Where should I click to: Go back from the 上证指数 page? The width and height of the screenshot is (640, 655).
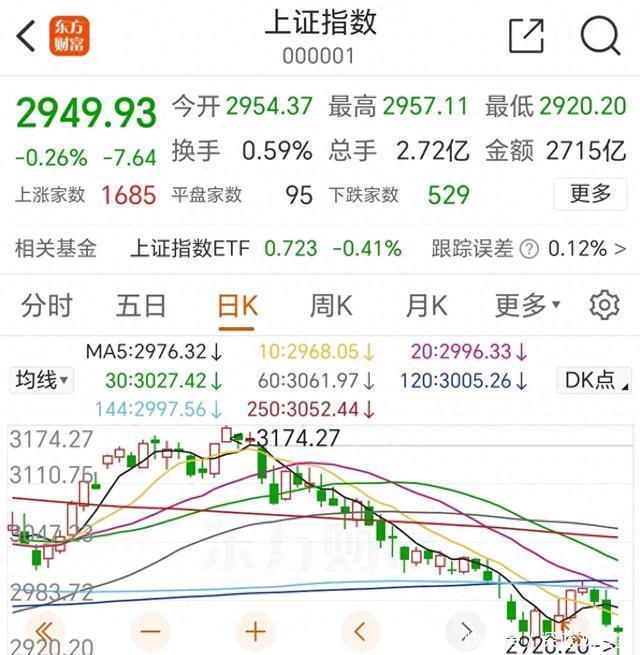click(27, 37)
